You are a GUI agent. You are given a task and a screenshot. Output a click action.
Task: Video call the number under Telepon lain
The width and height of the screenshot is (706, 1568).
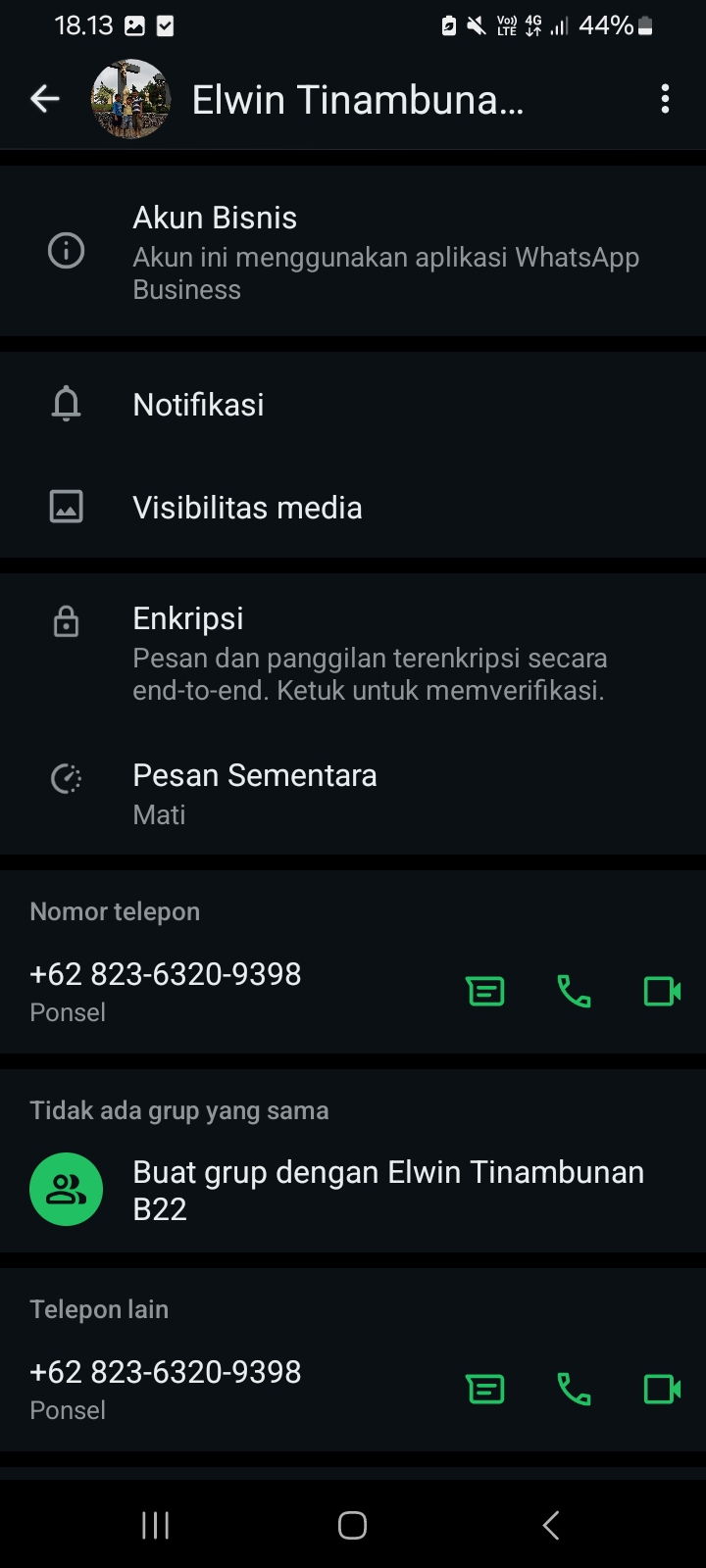(662, 1390)
